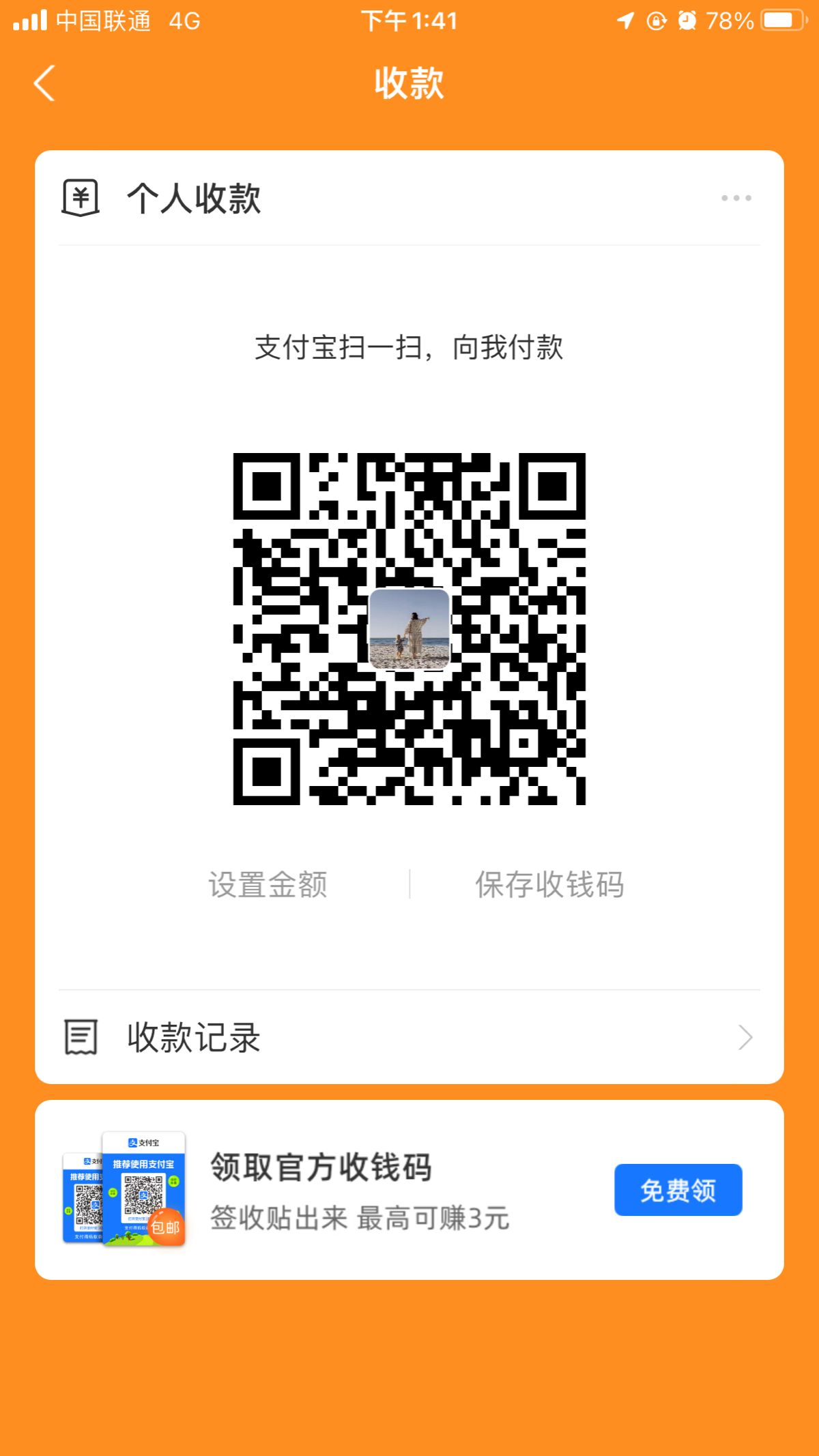Viewport: 819px width, 1456px height.
Task: Tap the personal payment ¥ icon
Action: click(80, 199)
